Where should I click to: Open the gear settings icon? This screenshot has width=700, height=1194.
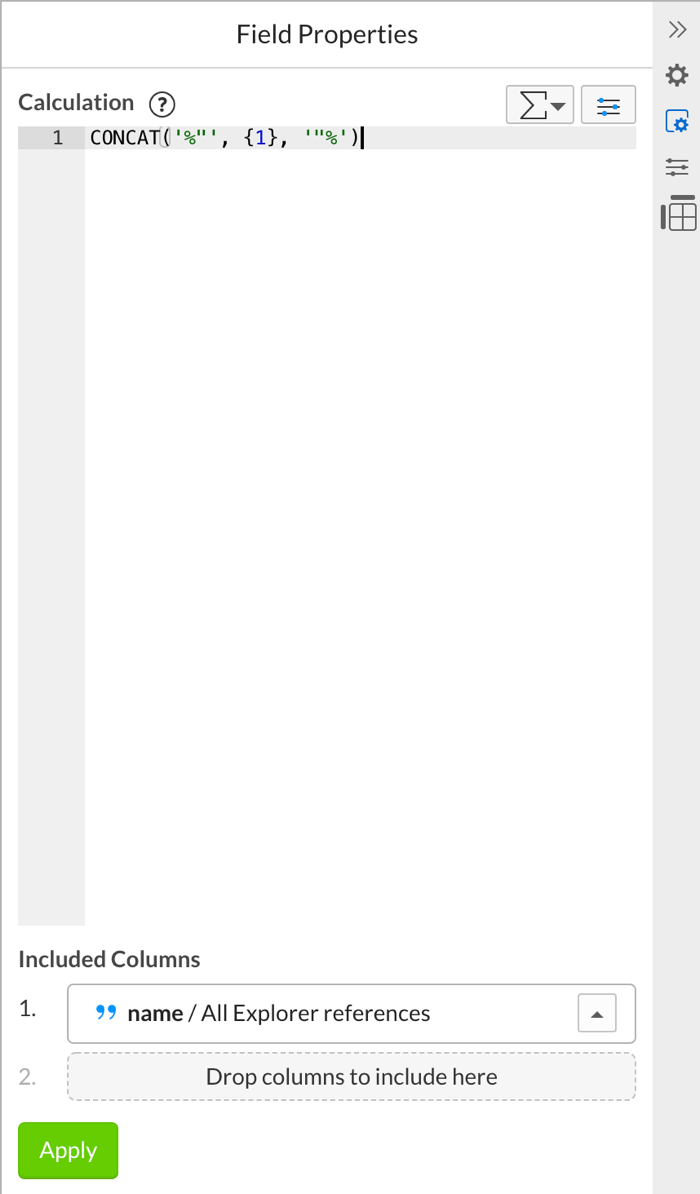676,75
